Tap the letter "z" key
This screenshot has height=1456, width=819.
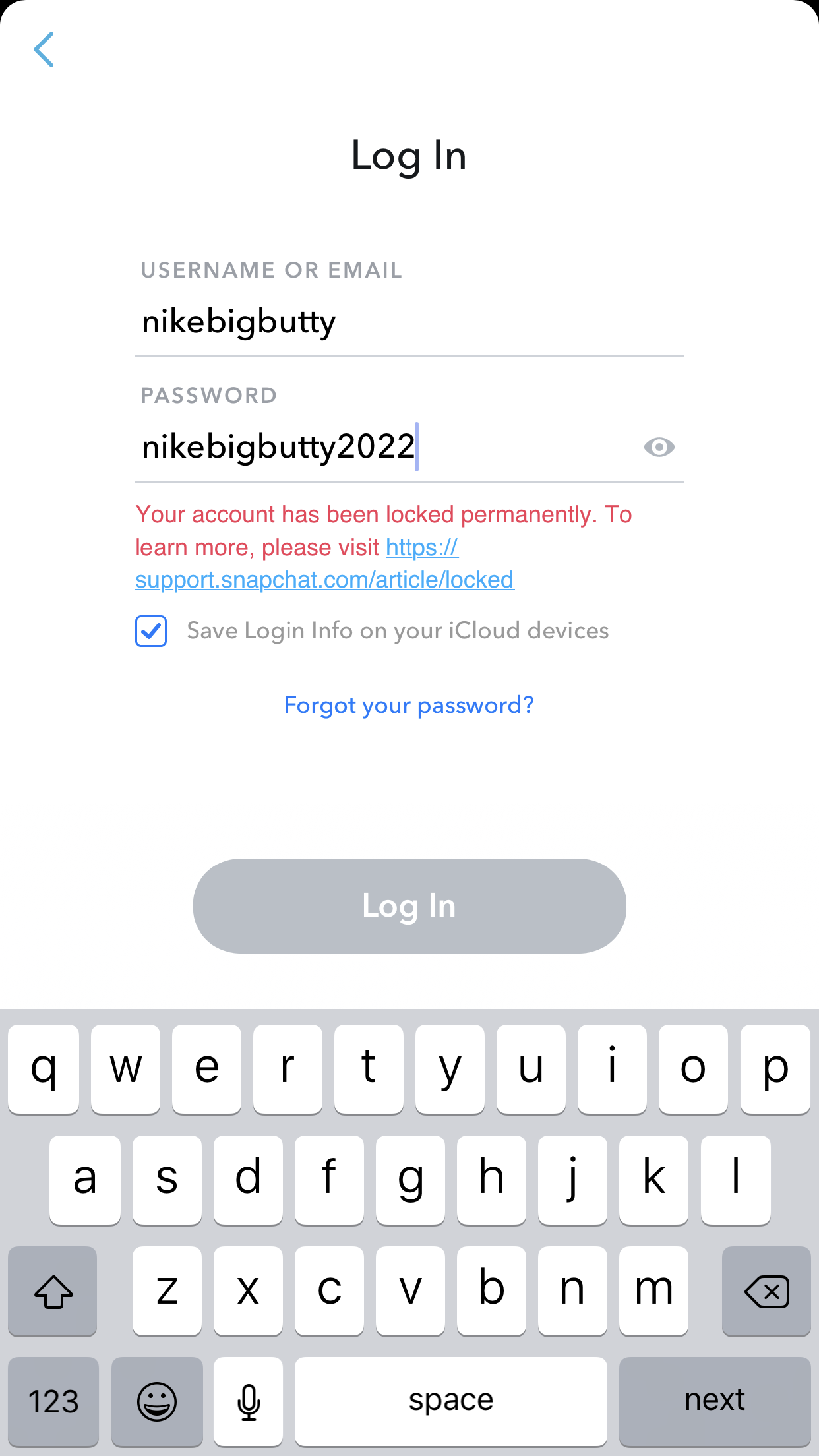tap(167, 1290)
